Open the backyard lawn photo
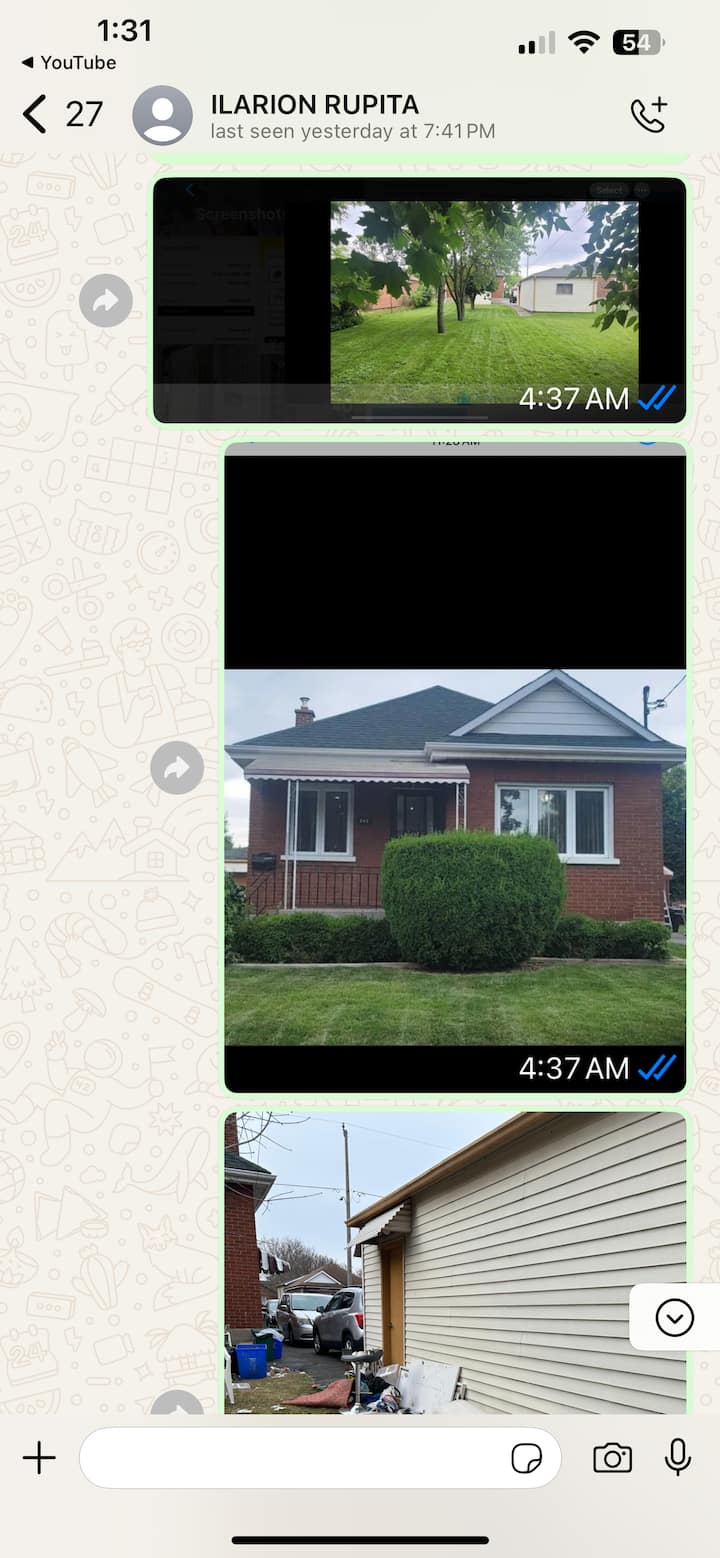The width and height of the screenshot is (720, 1558). click(420, 300)
